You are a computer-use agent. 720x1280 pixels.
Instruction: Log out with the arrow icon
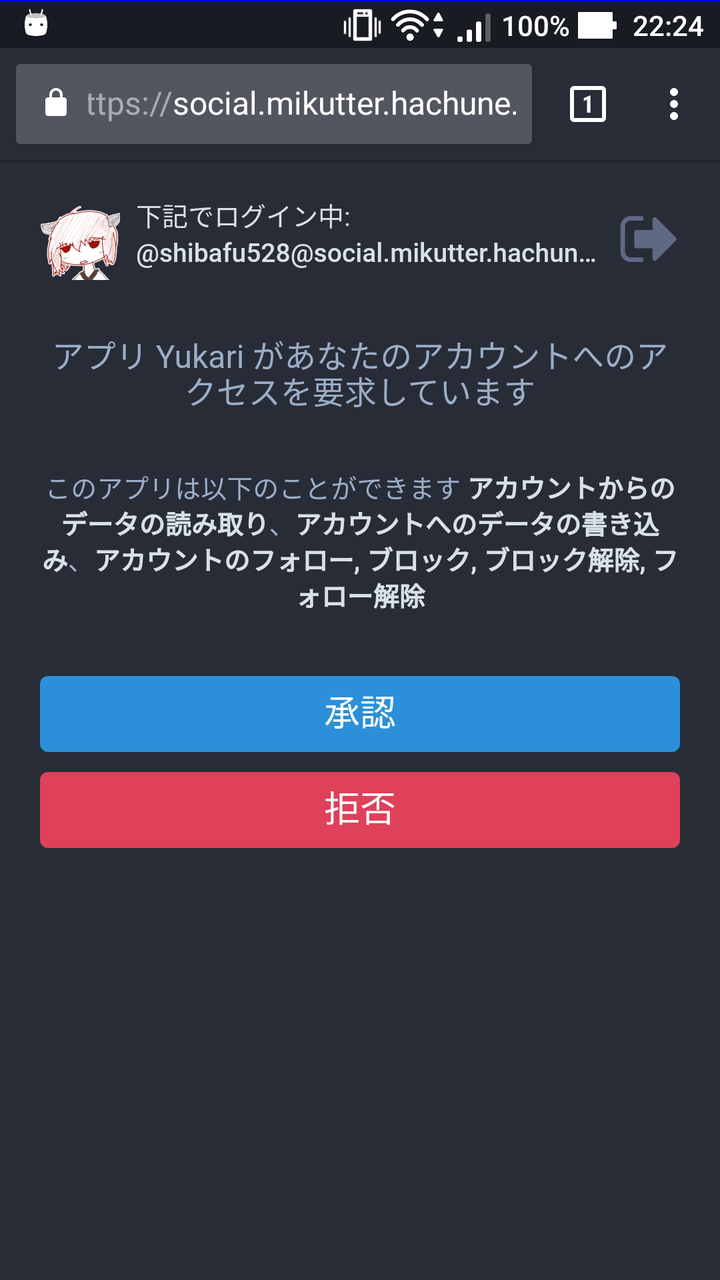pyautogui.click(x=648, y=240)
